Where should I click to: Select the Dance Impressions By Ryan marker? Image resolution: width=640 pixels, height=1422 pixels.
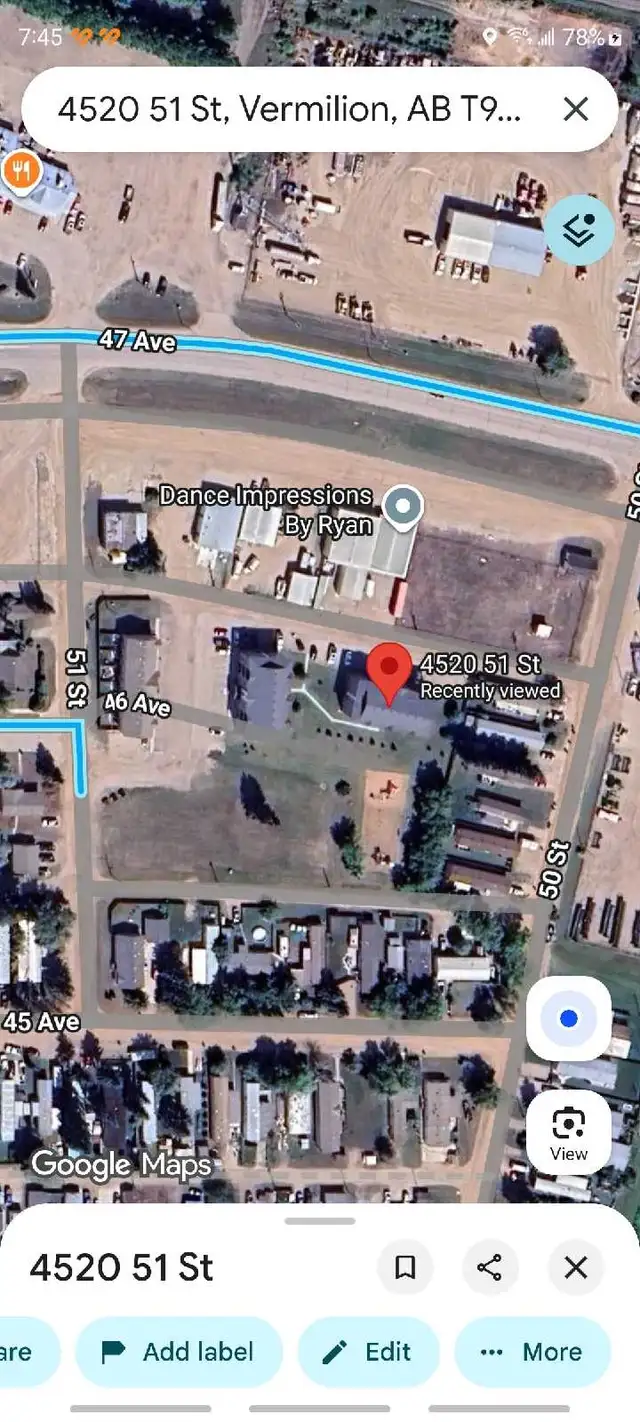pos(402,507)
